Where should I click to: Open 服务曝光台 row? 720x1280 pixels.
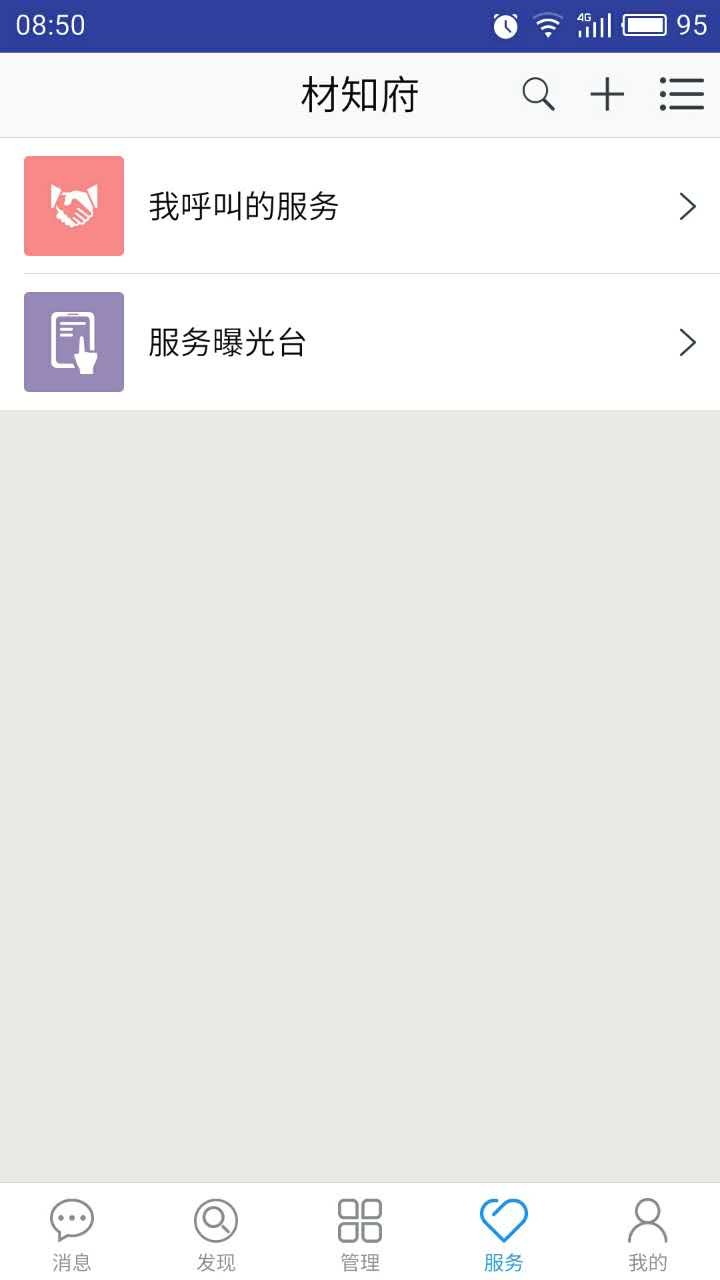click(360, 342)
